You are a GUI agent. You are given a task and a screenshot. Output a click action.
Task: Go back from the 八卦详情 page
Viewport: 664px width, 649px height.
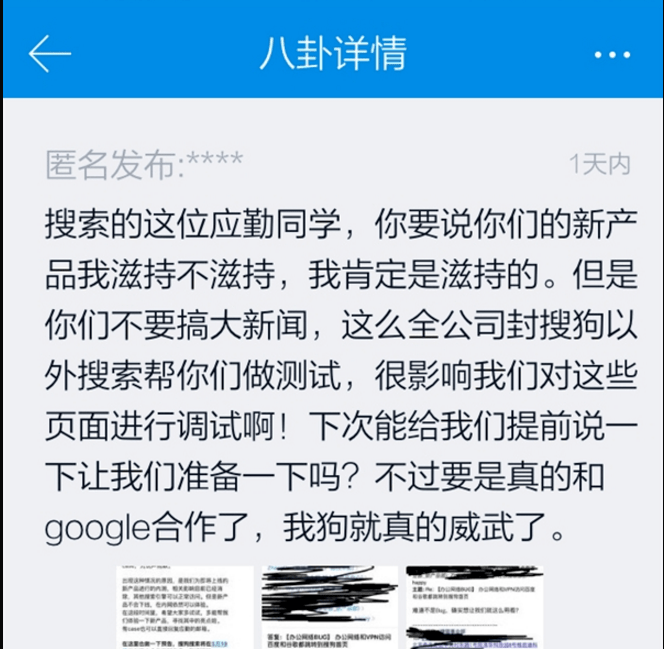click(49, 53)
